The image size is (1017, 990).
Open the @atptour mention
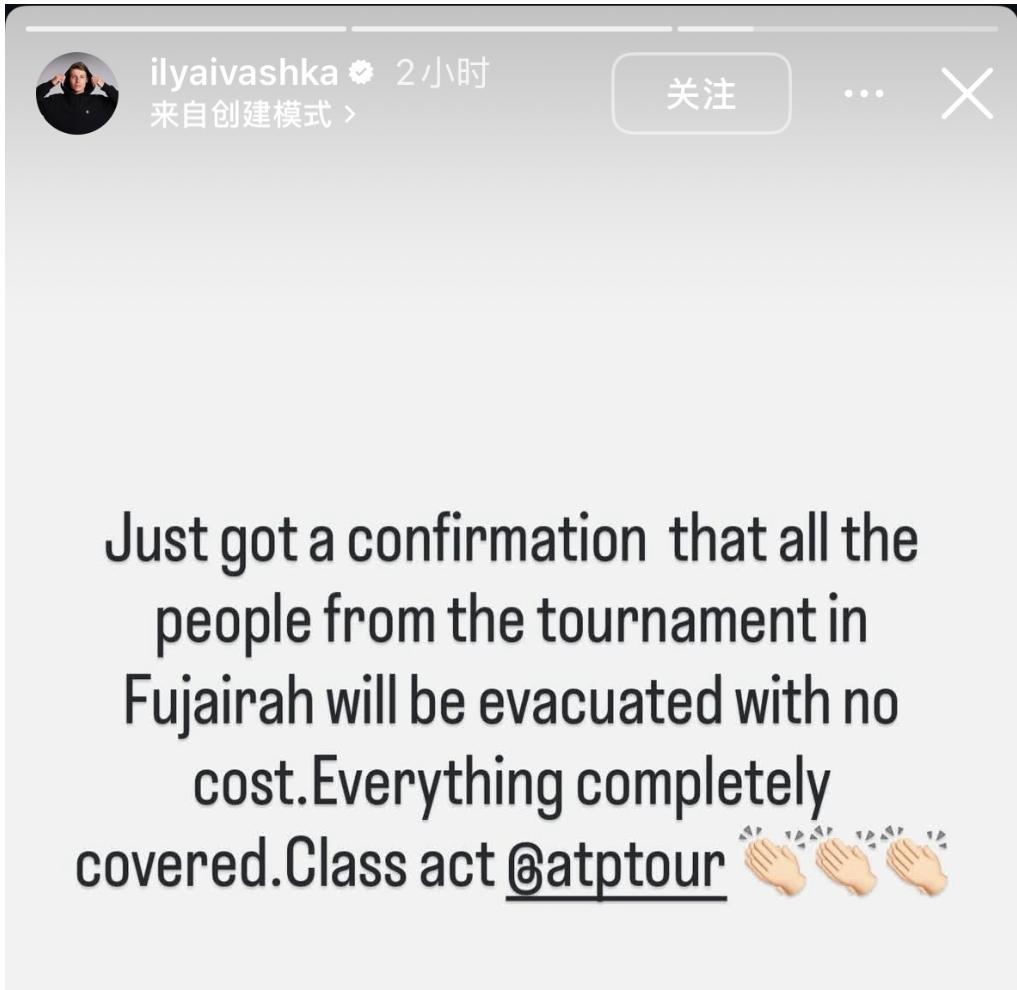tap(616, 867)
